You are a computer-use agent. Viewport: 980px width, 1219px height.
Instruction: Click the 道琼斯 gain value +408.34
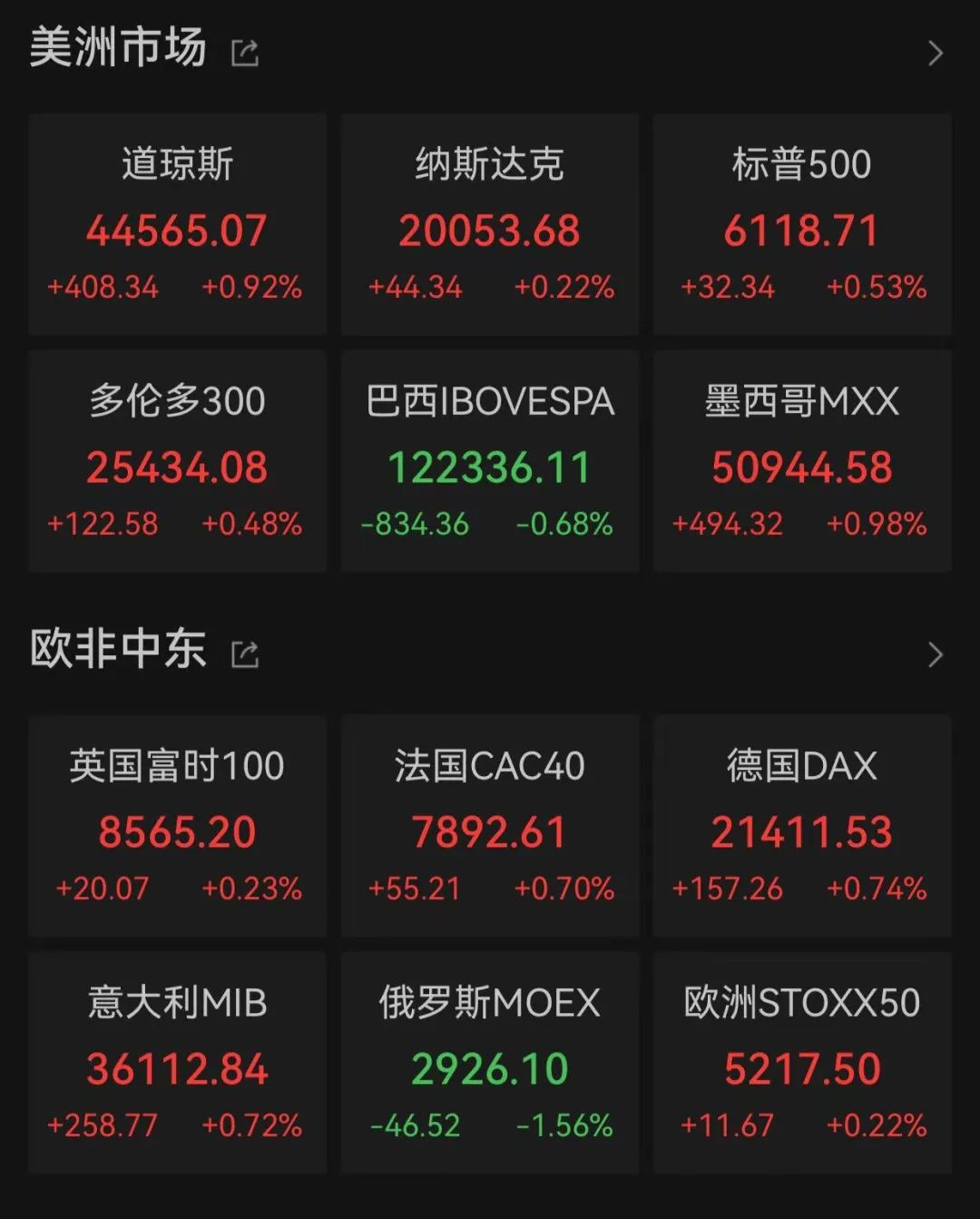[103, 288]
